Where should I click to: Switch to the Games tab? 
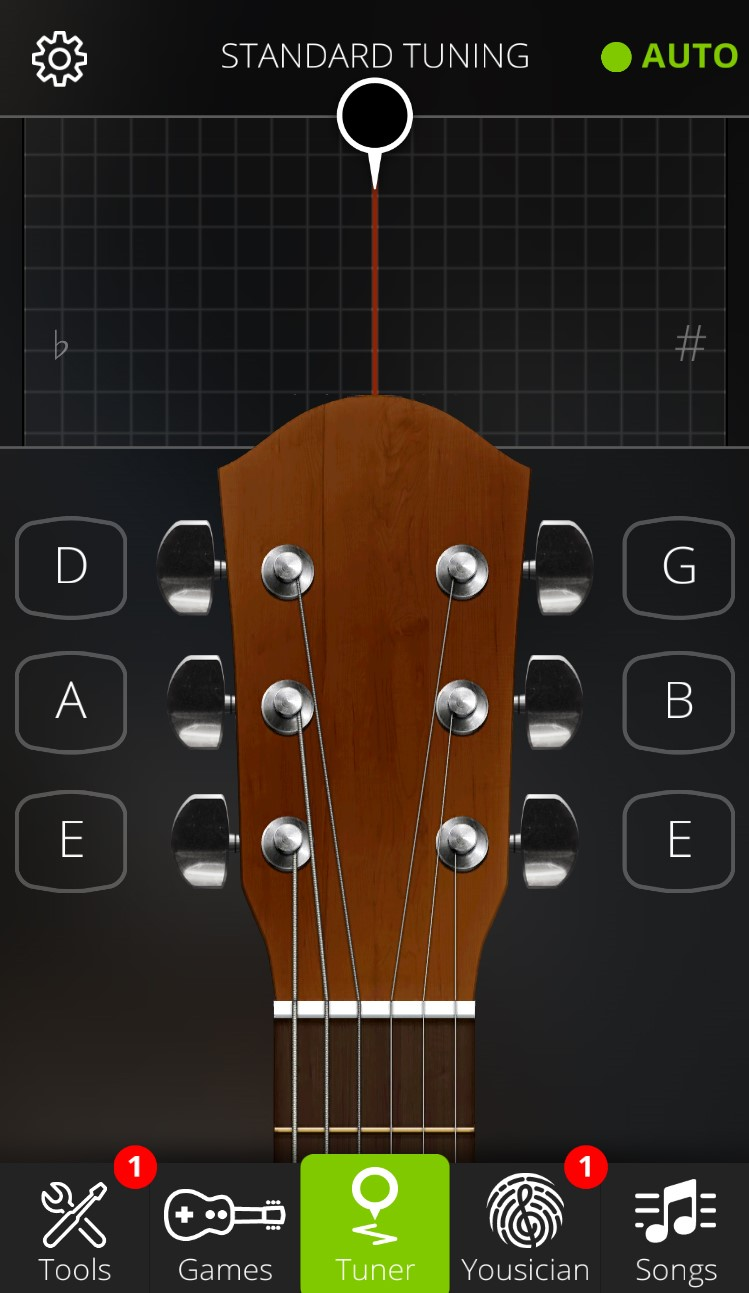click(x=225, y=1230)
